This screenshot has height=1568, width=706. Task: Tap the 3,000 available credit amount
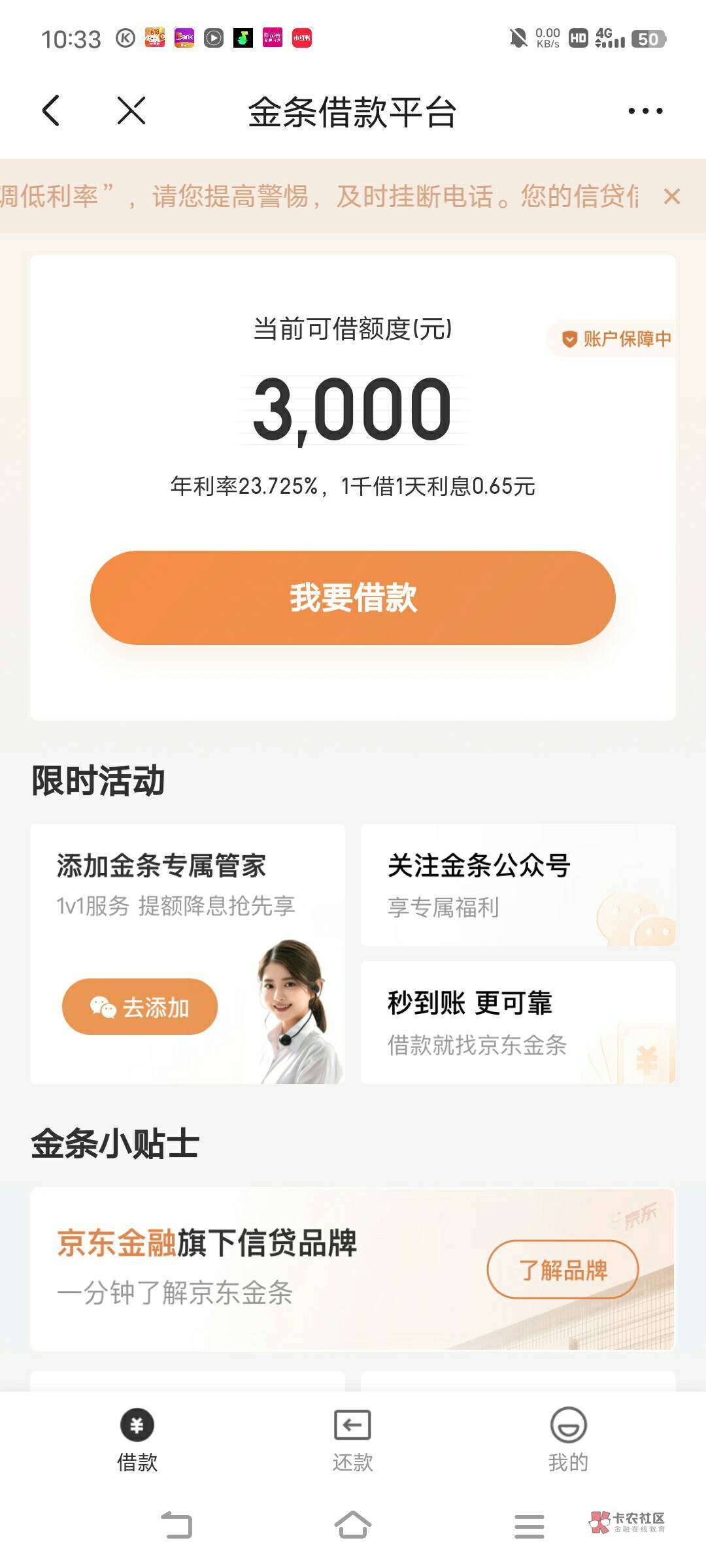tap(353, 408)
